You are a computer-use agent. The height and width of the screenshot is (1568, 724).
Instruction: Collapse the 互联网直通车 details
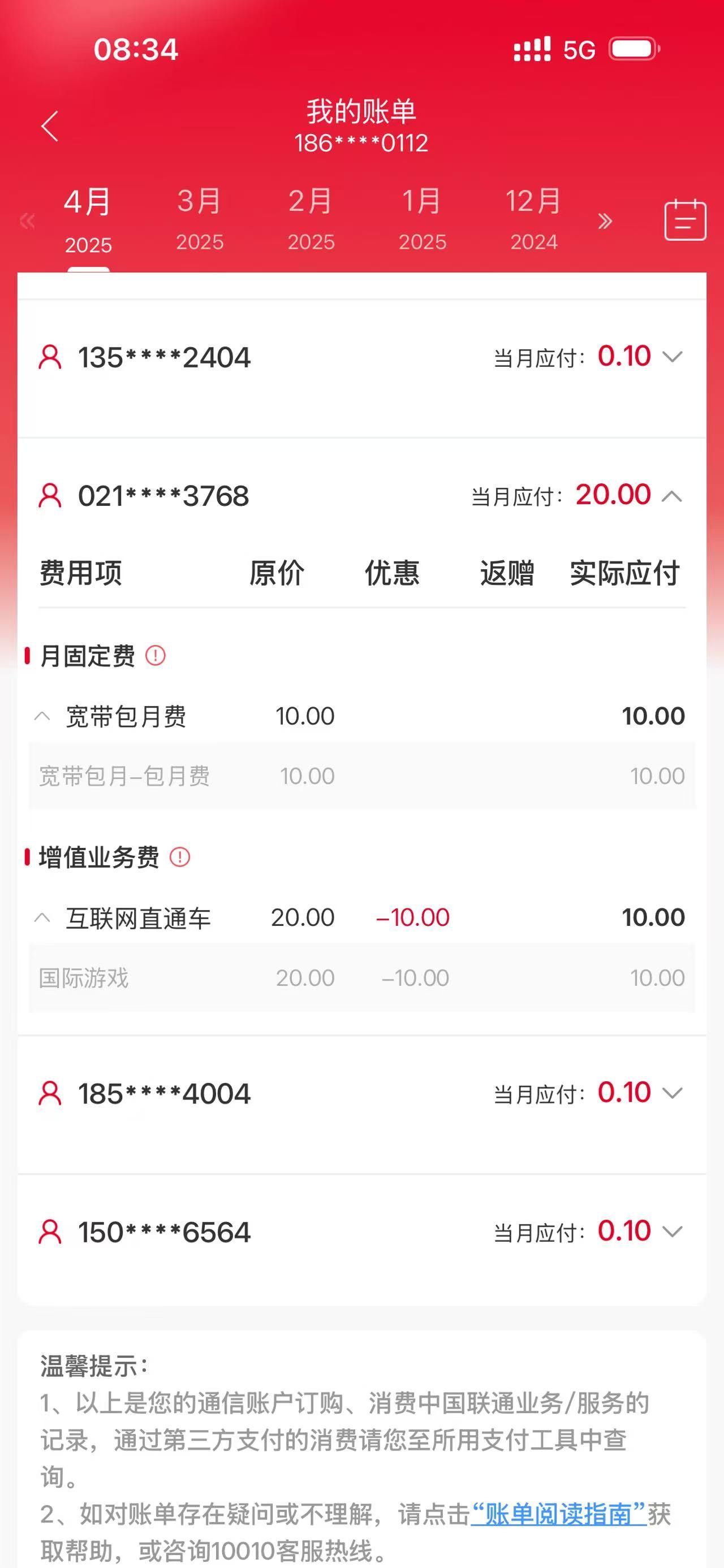click(42, 917)
